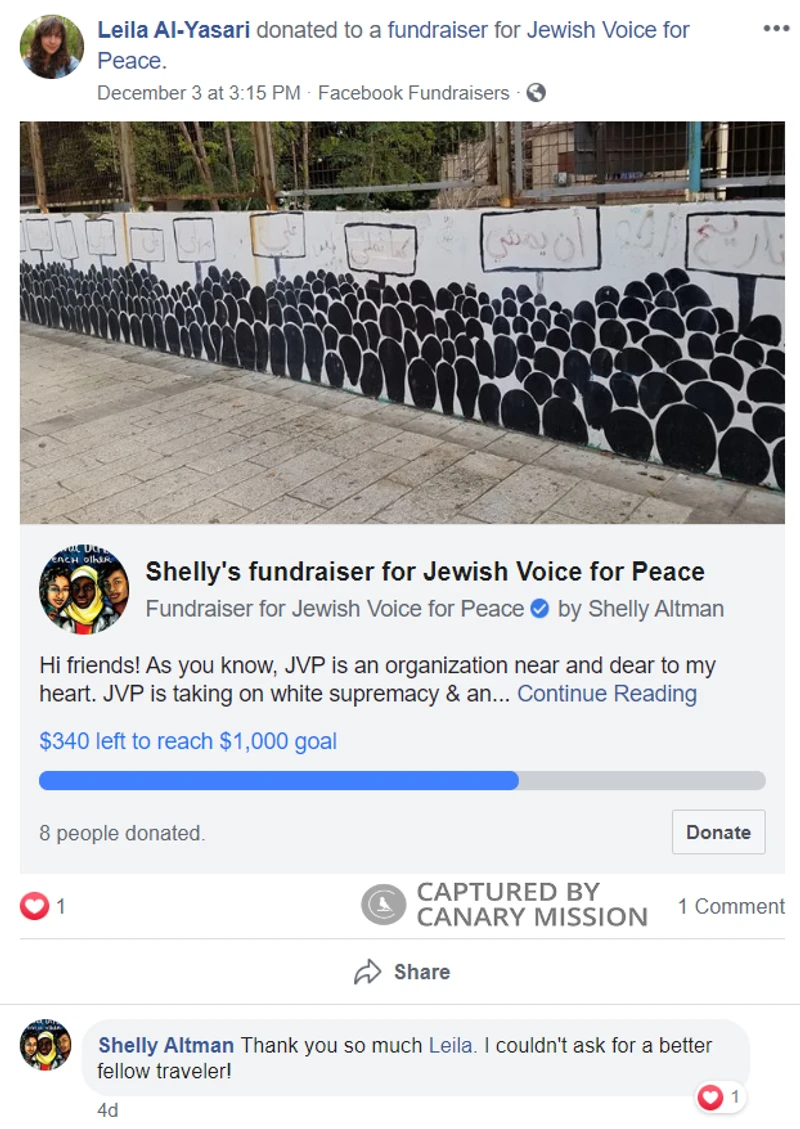Image resolution: width=800 pixels, height=1129 pixels.
Task: Donate to Shelly's fundraiser
Action: tap(718, 832)
